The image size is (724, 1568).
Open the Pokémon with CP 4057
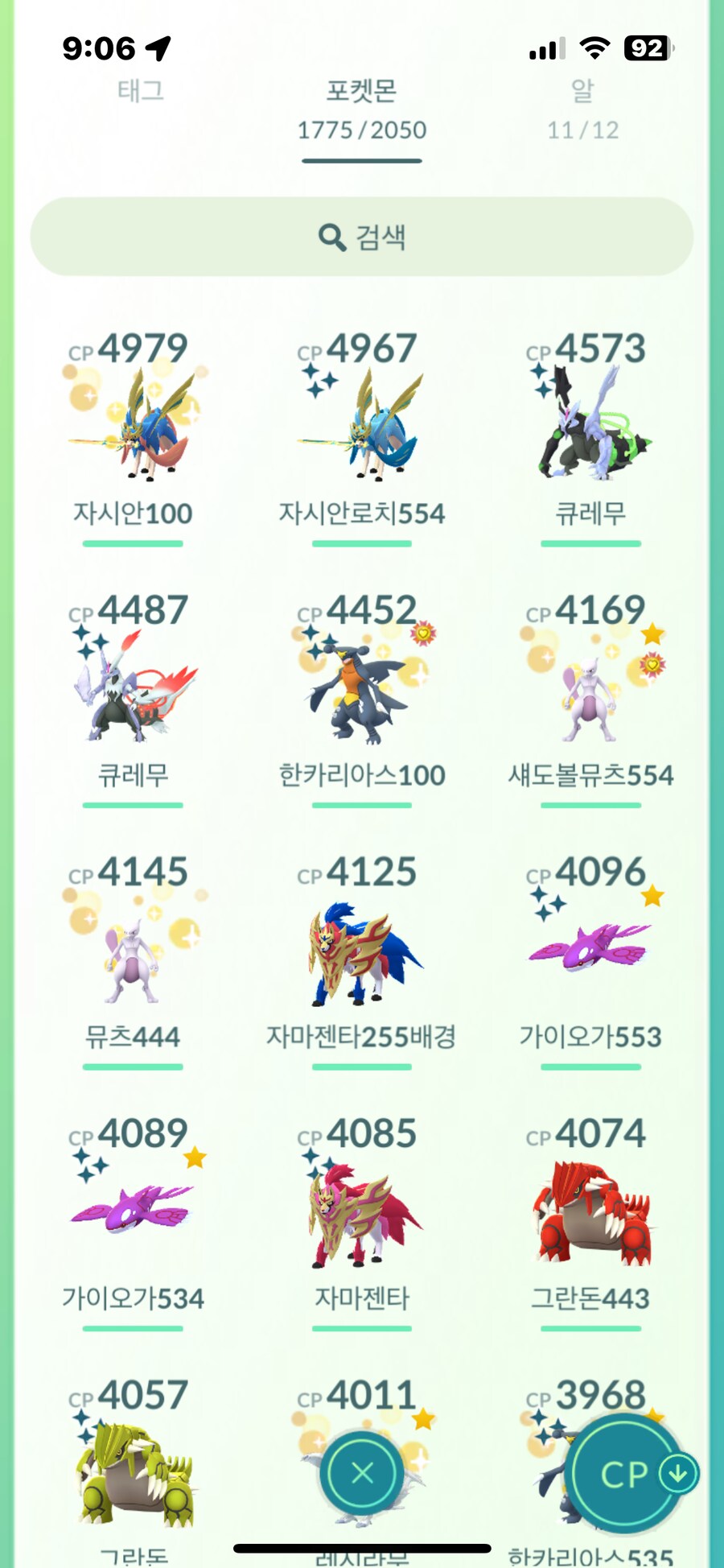(x=133, y=1473)
